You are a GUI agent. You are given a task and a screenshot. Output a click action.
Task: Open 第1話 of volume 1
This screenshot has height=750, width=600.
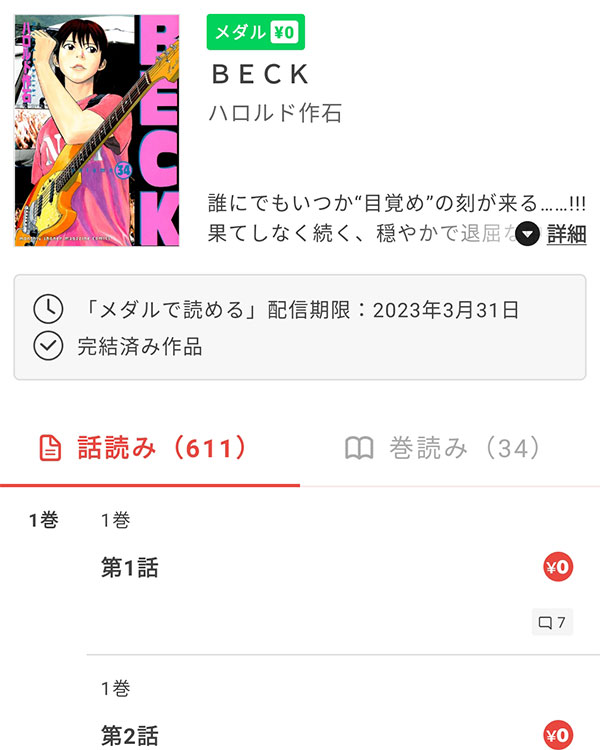point(130,568)
